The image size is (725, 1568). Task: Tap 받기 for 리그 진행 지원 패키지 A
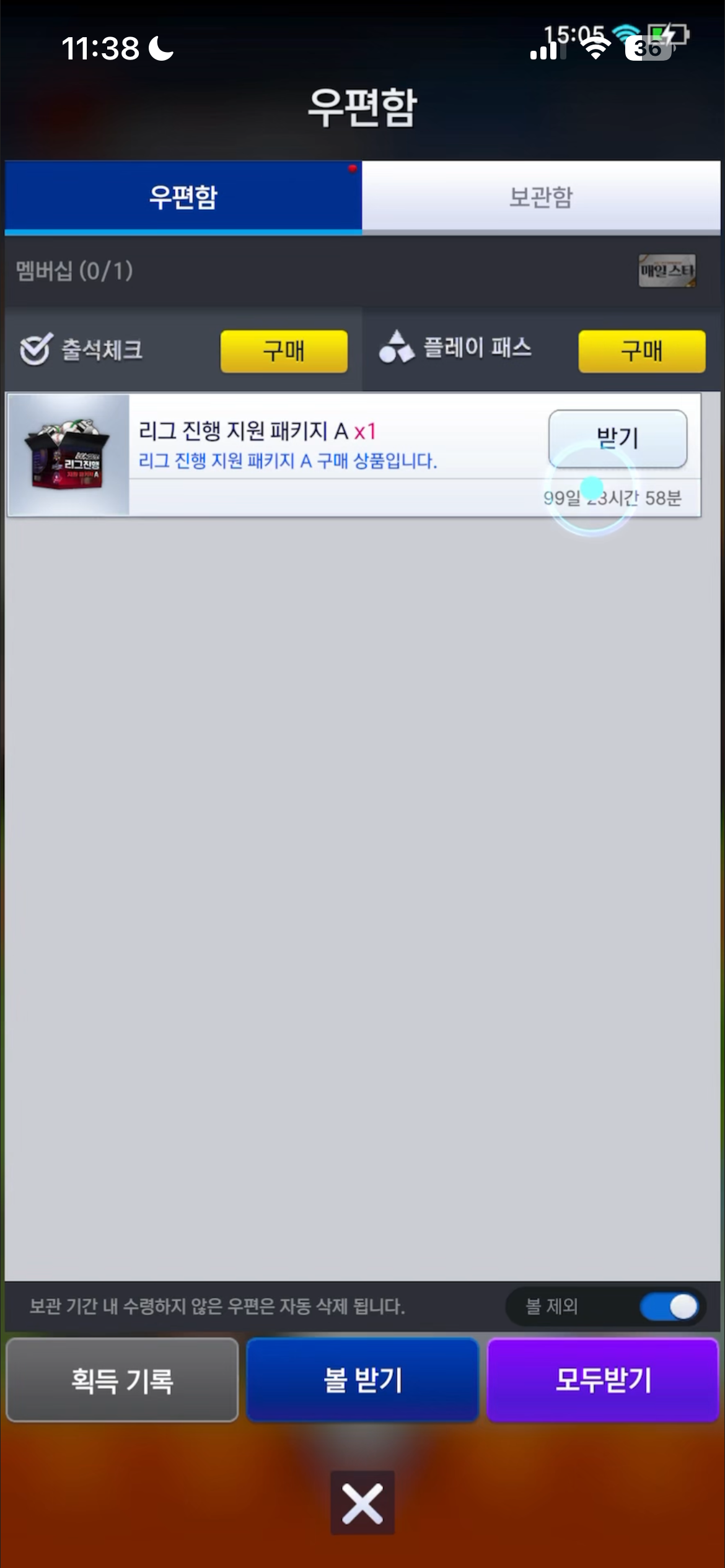(618, 438)
